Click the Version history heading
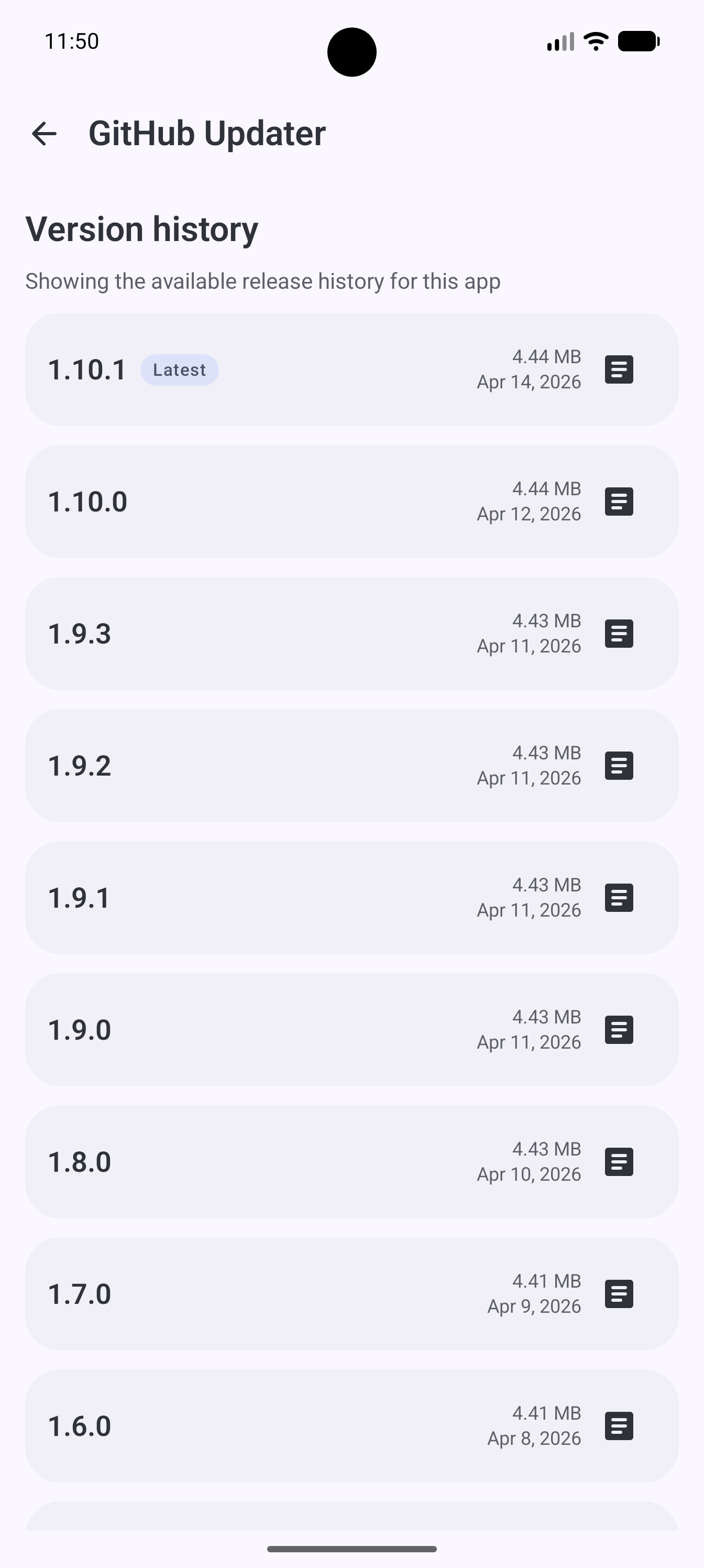Viewport: 704px width, 1568px height. click(x=142, y=229)
